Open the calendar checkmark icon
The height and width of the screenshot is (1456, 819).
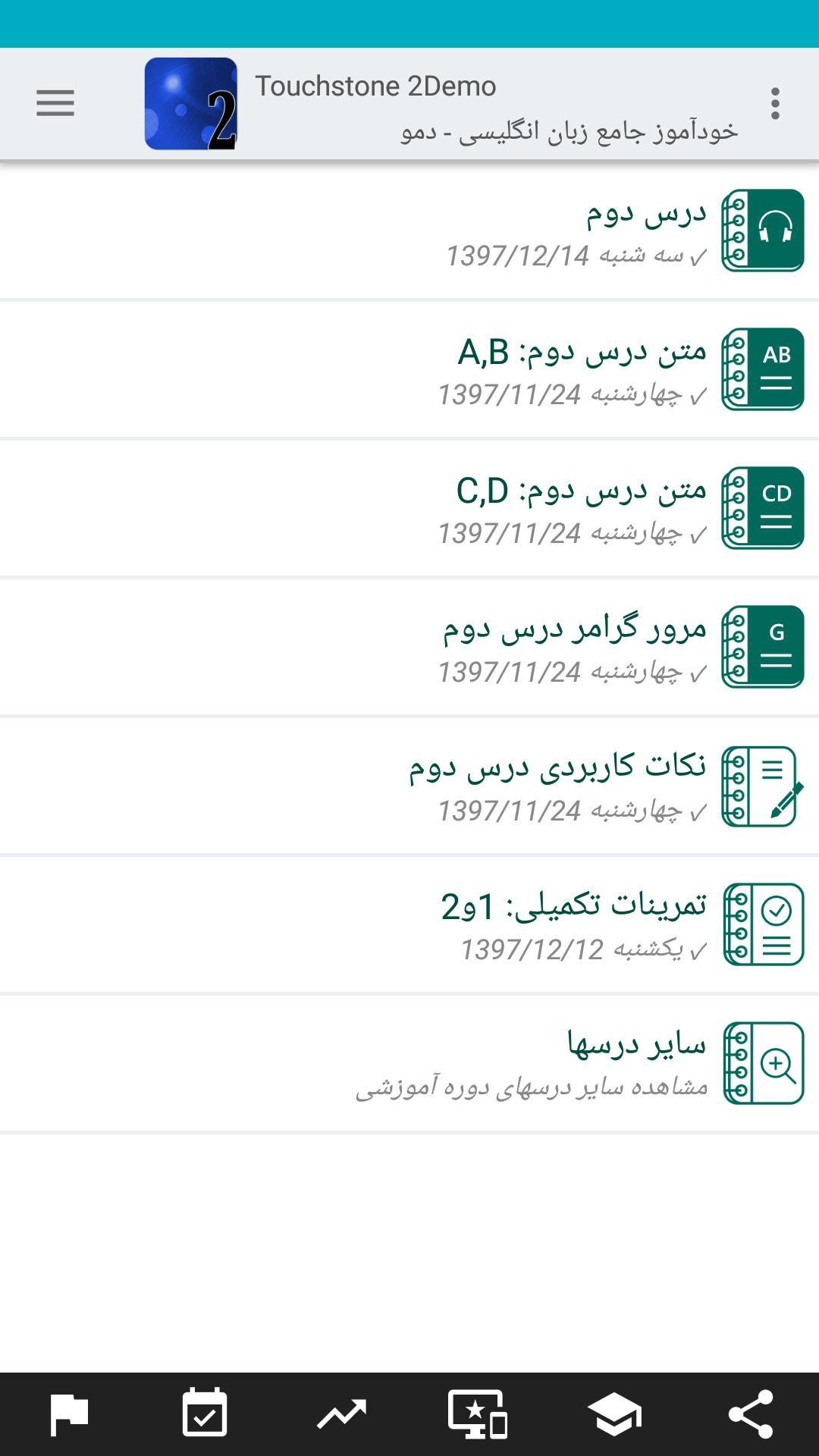[205, 1414]
